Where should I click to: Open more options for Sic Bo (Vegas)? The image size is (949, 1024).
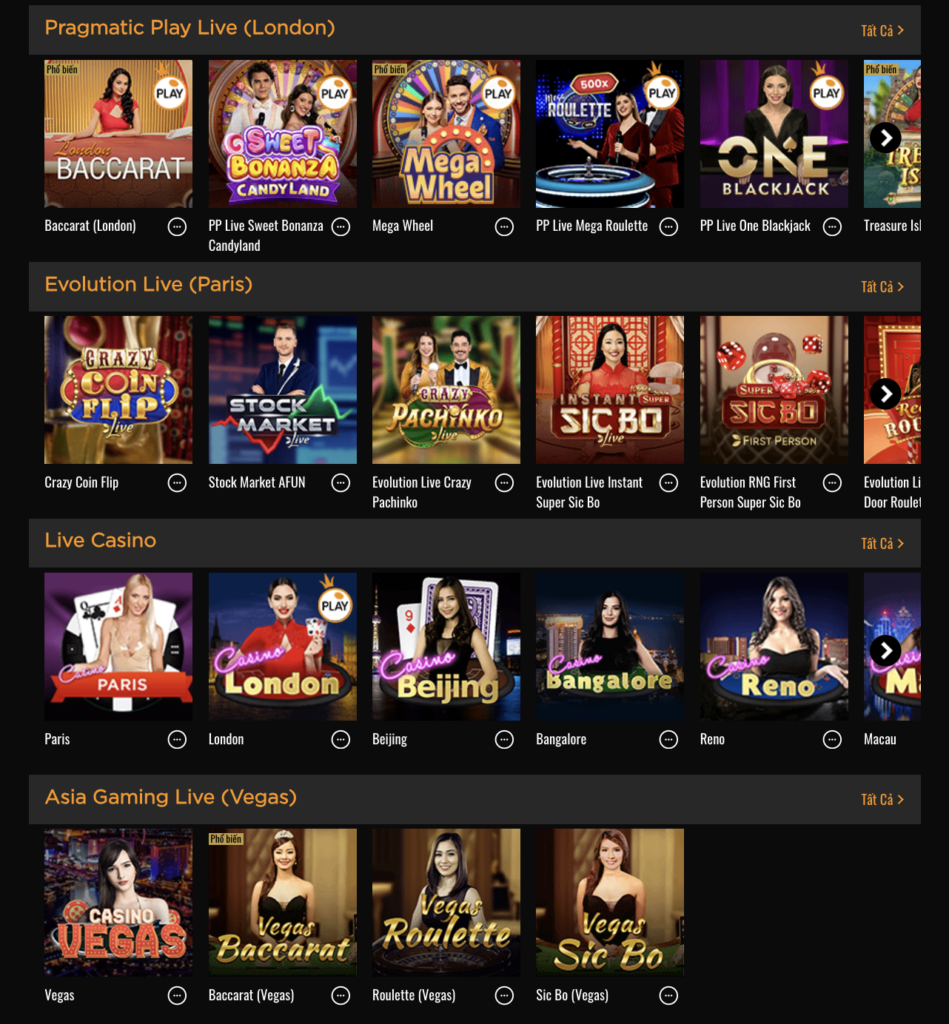click(669, 996)
